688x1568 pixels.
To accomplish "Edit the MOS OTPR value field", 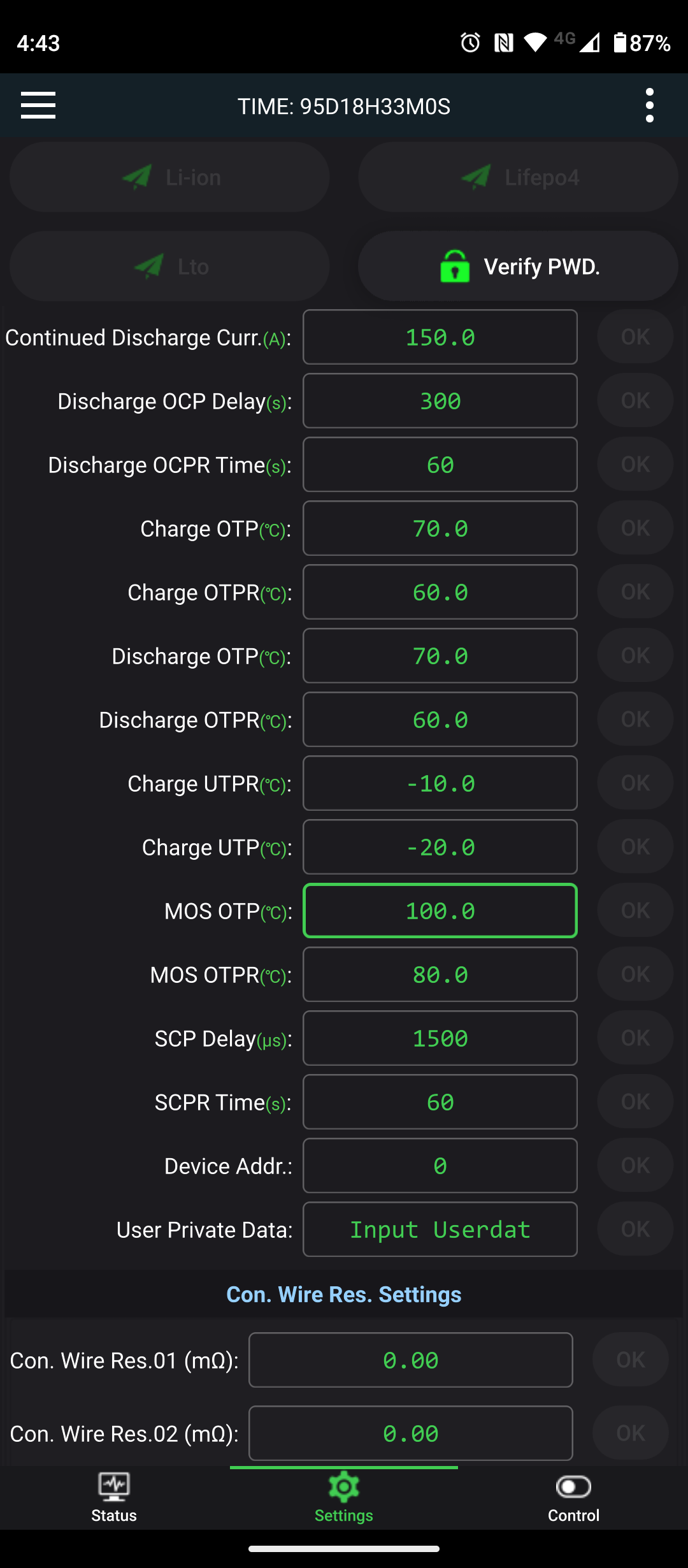I will pyautogui.click(x=440, y=975).
